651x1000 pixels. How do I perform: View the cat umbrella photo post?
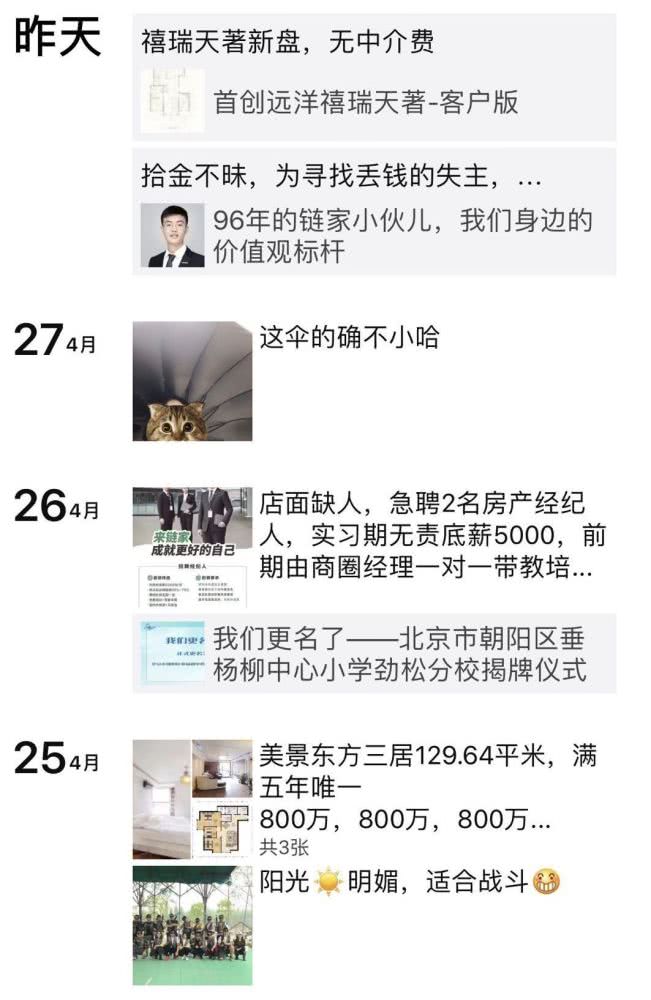pos(193,381)
